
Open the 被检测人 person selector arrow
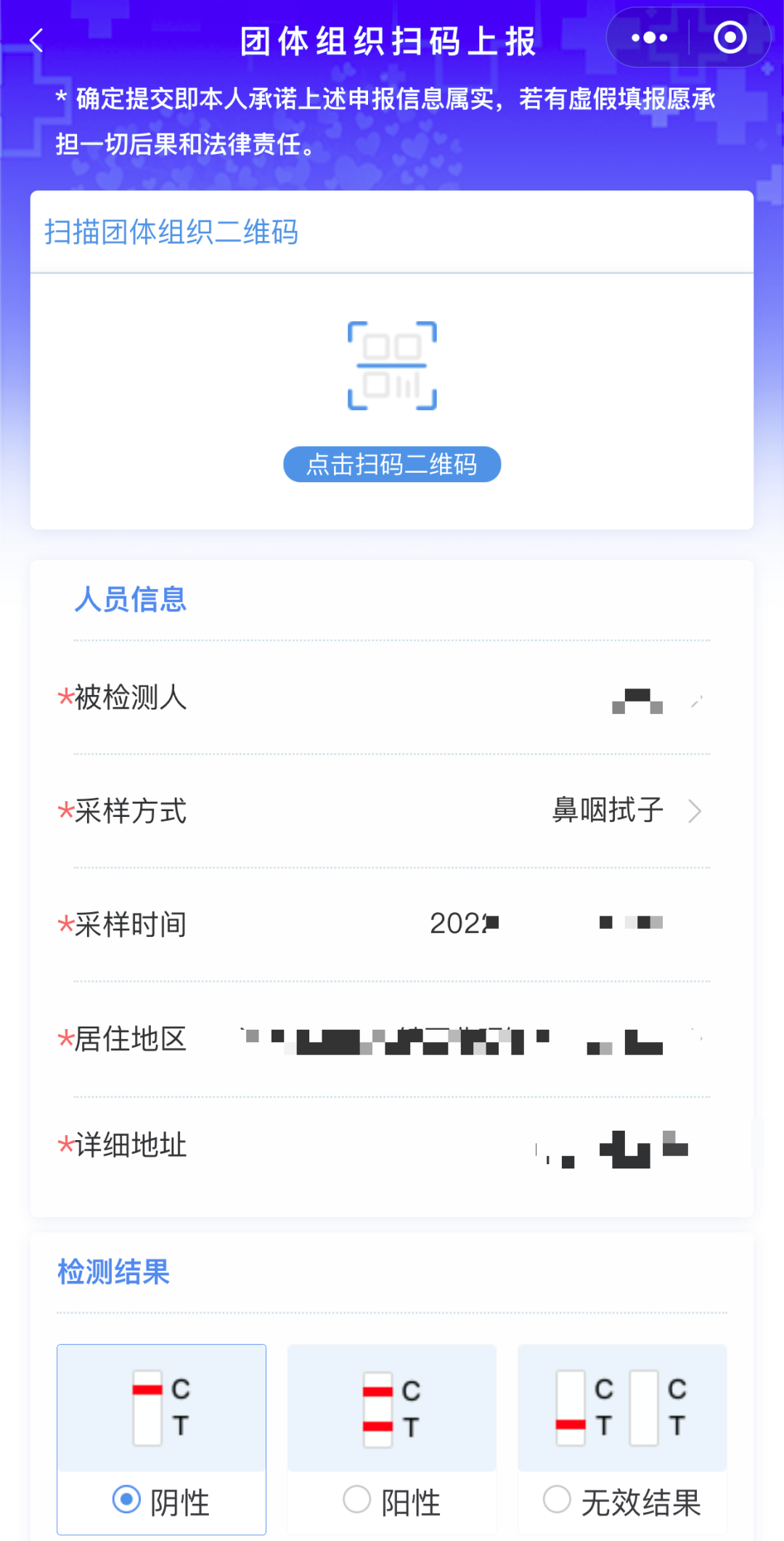tap(698, 699)
